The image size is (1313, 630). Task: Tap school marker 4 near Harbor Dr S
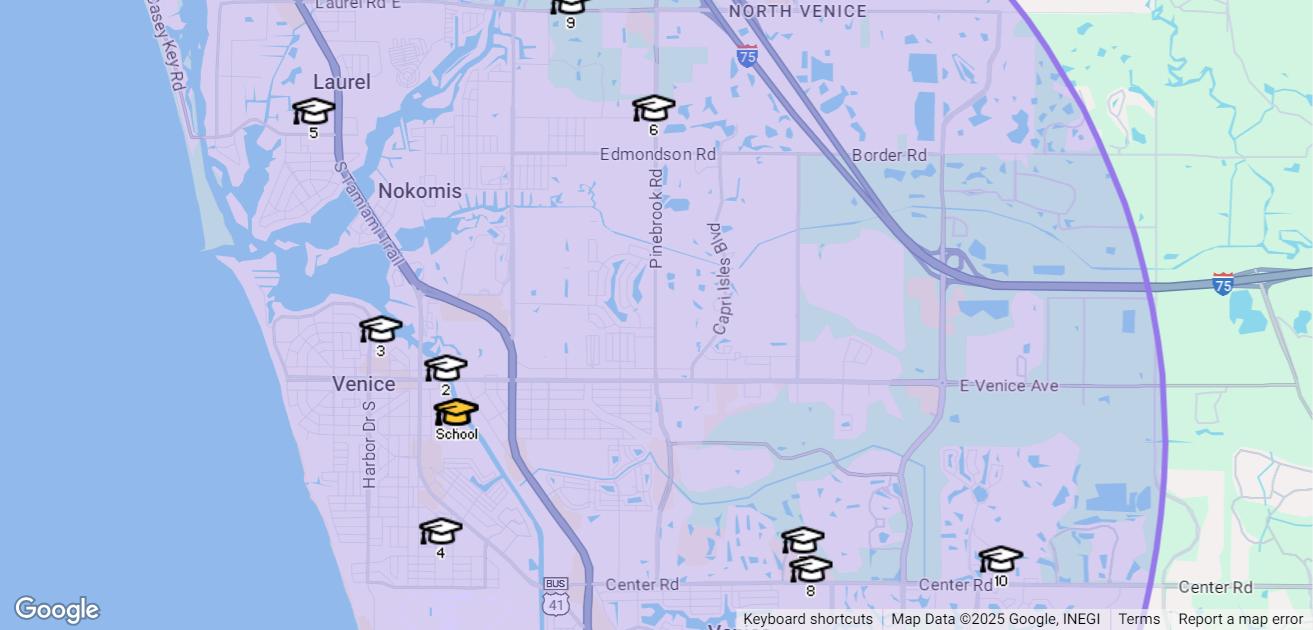pyautogui.click(x=440, y=531)
